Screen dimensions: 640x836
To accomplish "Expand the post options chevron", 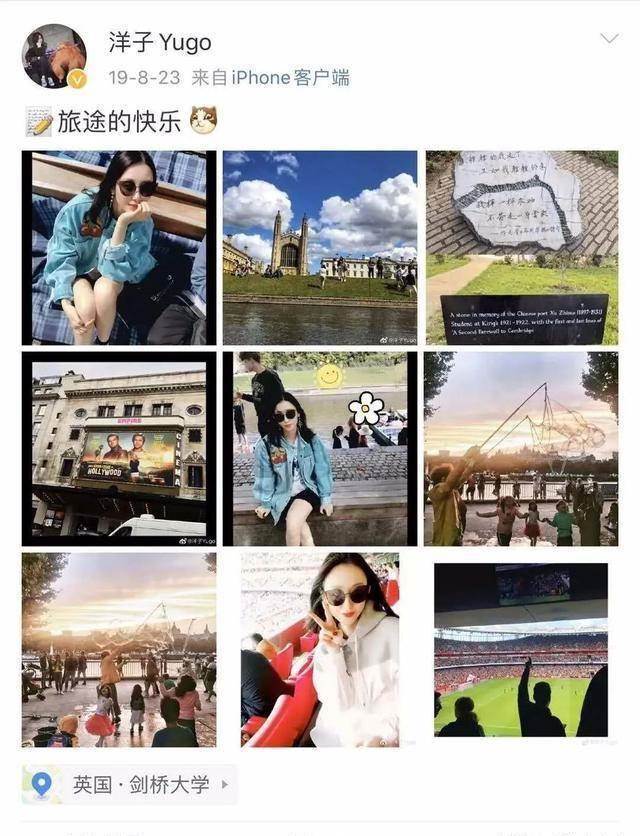I will click(608, 39).
